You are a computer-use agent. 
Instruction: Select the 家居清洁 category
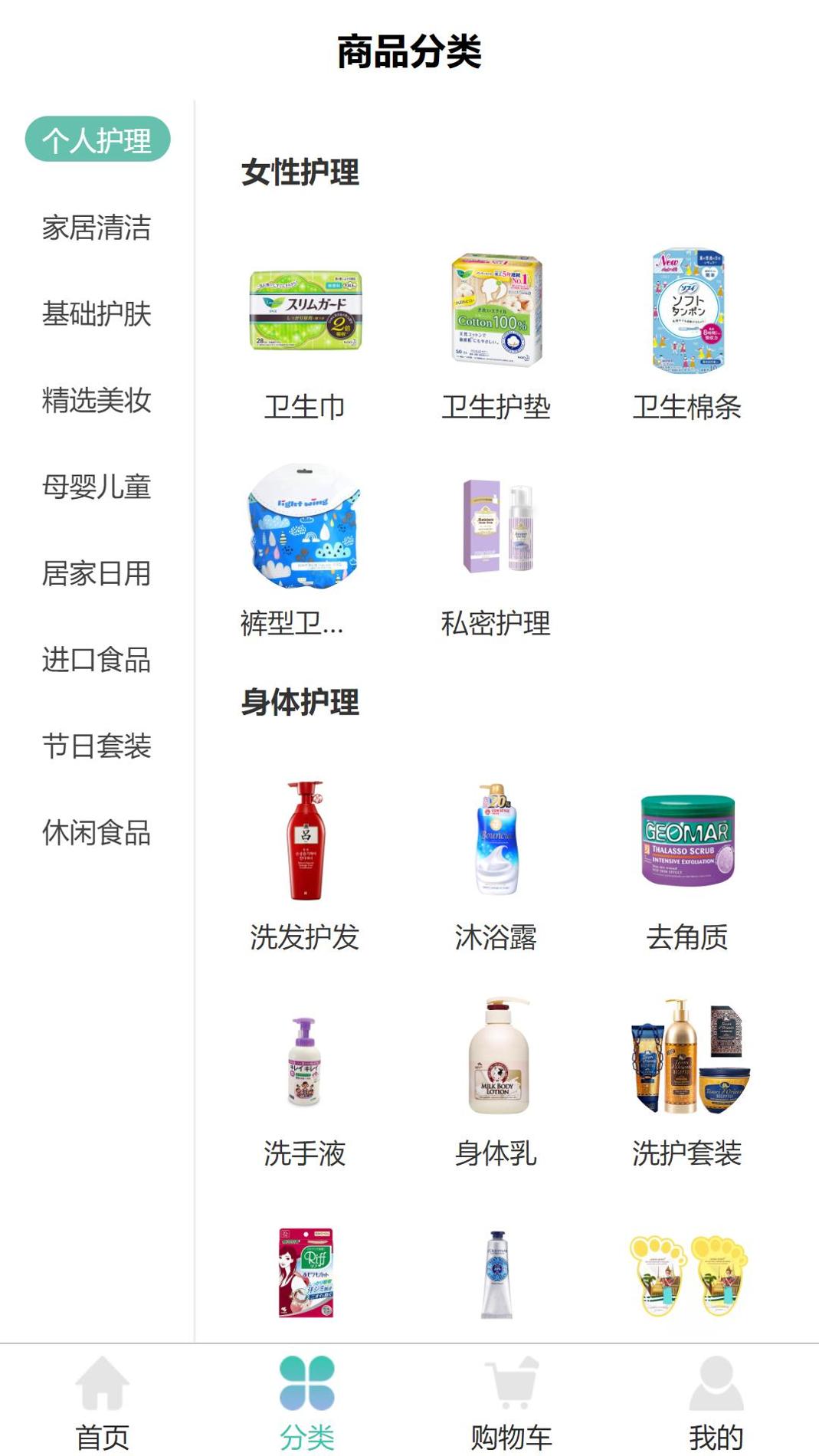tap(97, 228)
